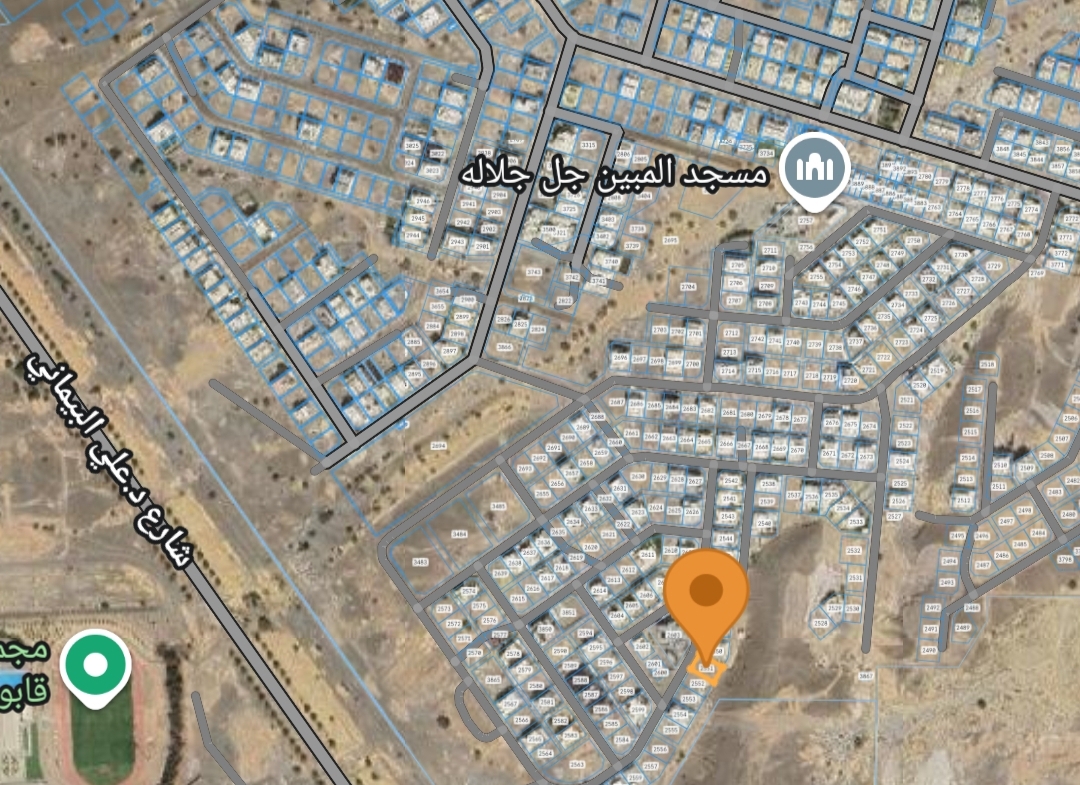Screen dimensions: 1080x785
Task: Select the orange location pin
Action: pos(707,596)
